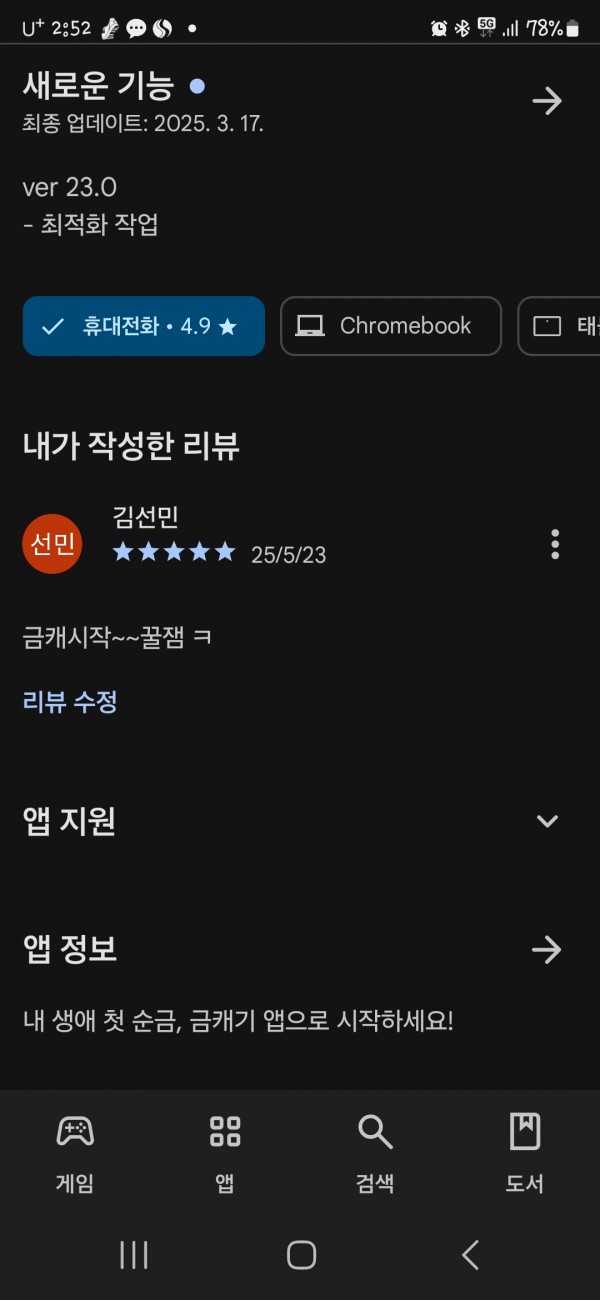
Task: Open the 앱 정보 arrow
Action: point(546,949)
